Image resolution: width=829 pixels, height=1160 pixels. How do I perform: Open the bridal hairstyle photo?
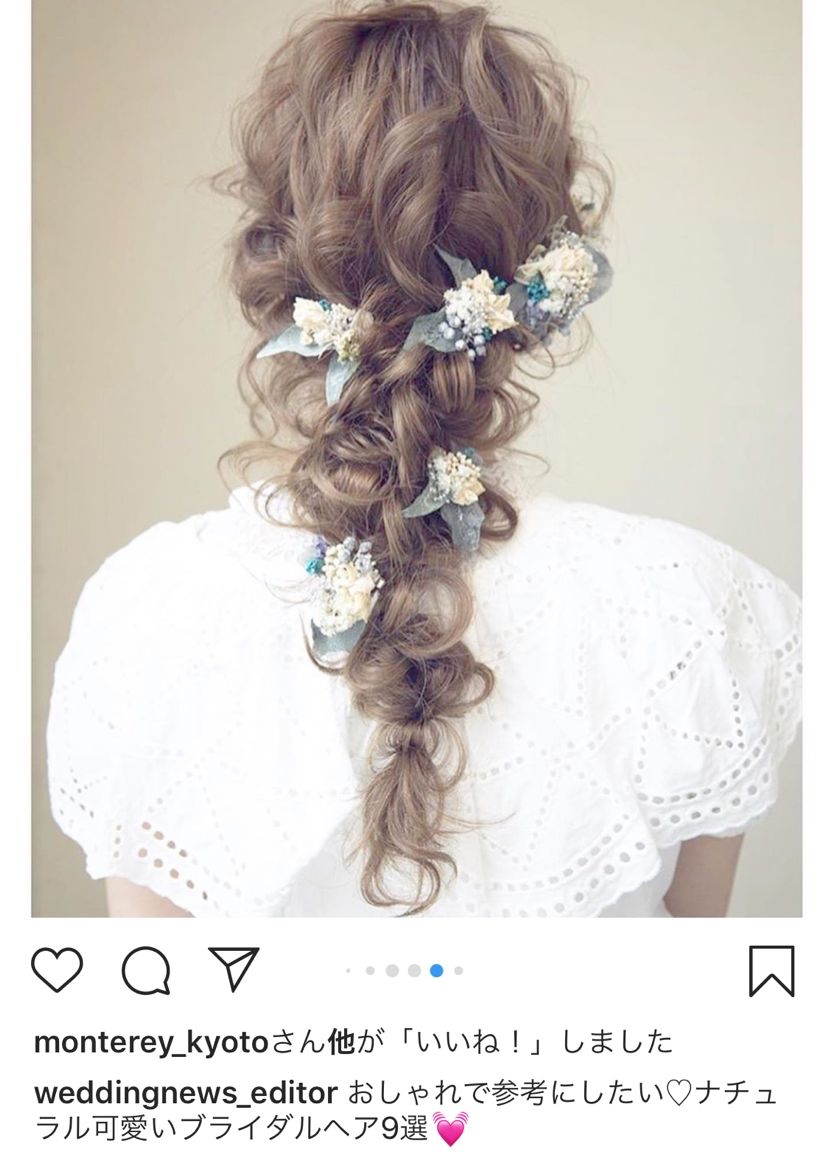point(416,458)
